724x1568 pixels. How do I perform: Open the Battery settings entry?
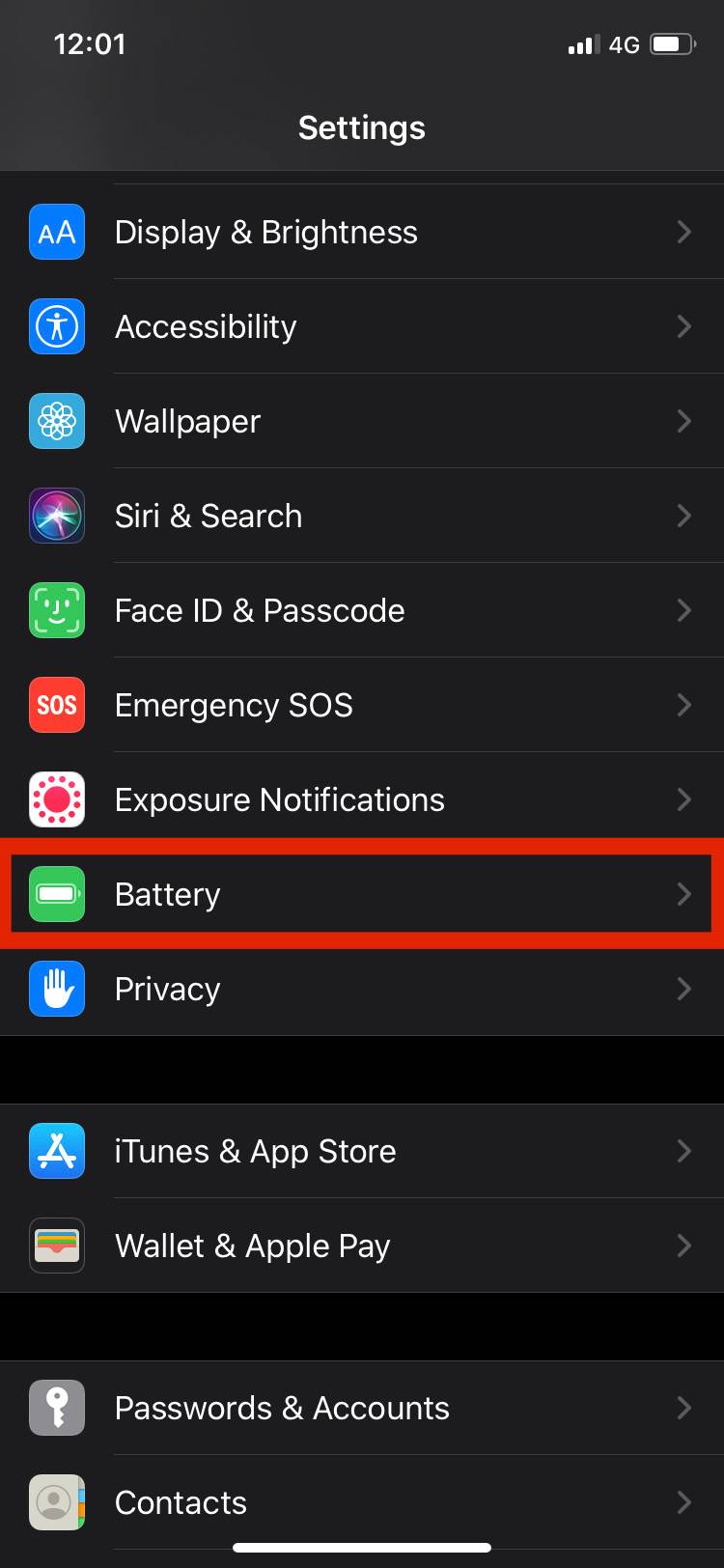click(x=362, y=894)
